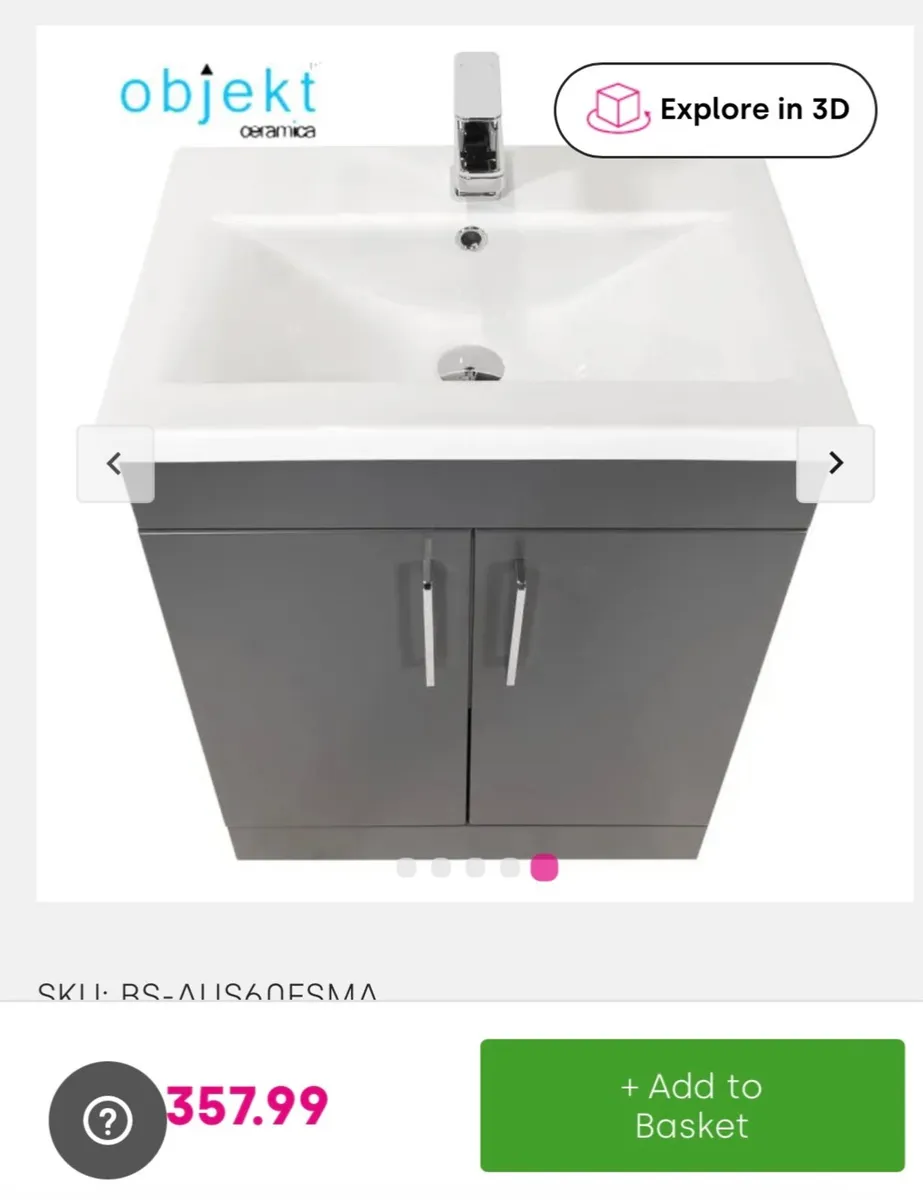Click the question mark help icon
The width and height of the screenshot is (923, 1200).
[x=108, y=1120]
